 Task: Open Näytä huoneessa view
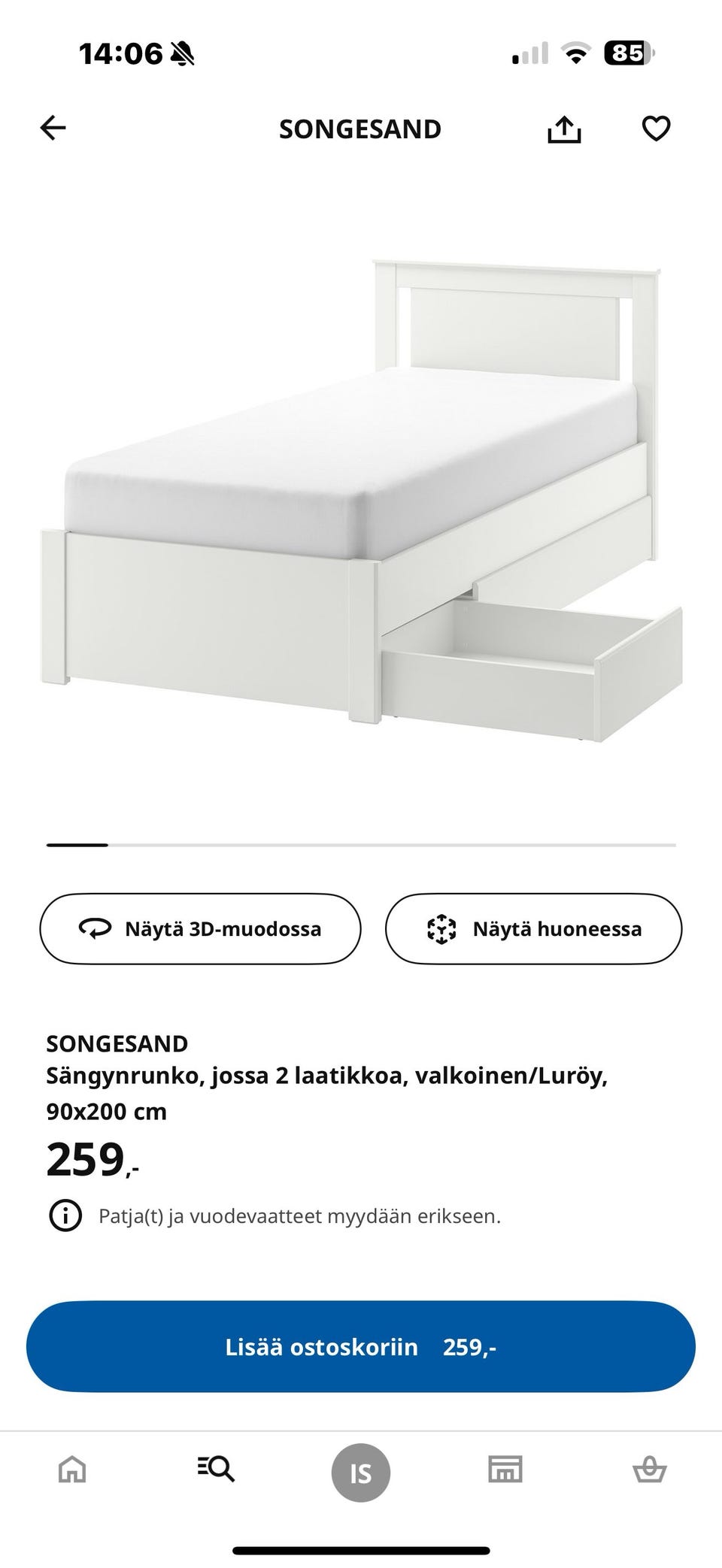pyautogui.click(x=534, y=928)
